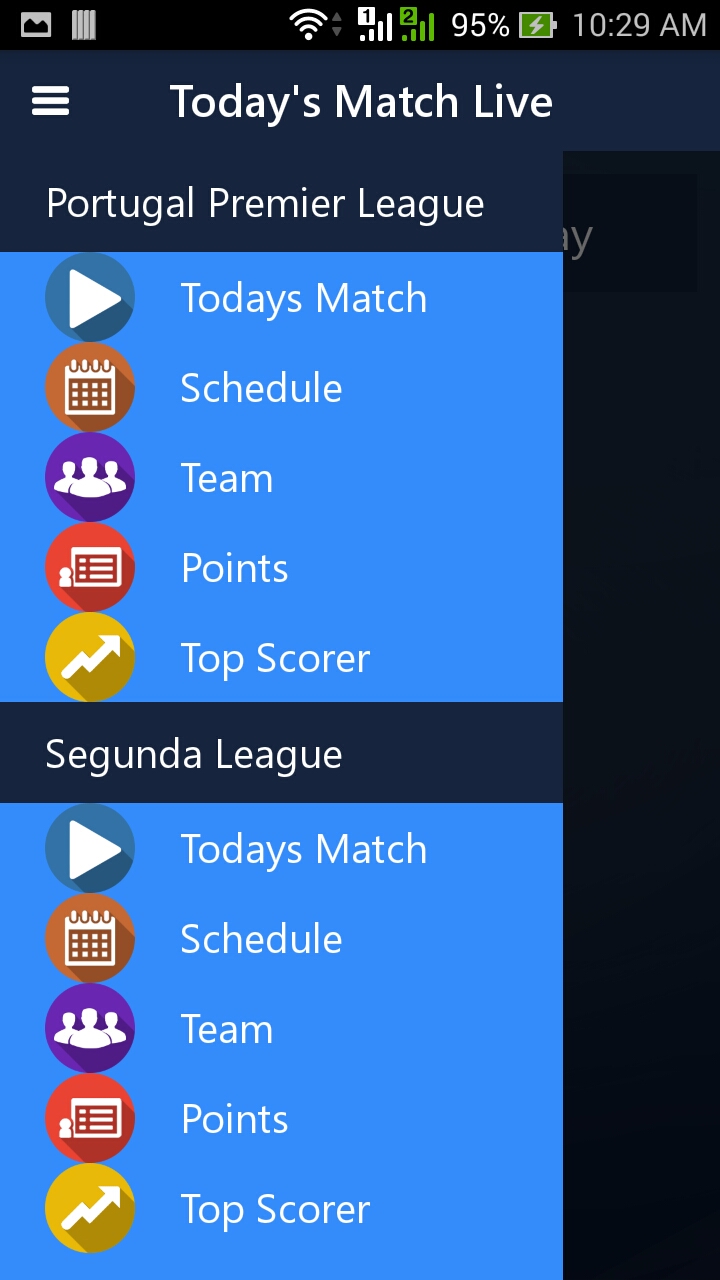
Task: Collapse the Portugal Premier League section
Action: 264,202
